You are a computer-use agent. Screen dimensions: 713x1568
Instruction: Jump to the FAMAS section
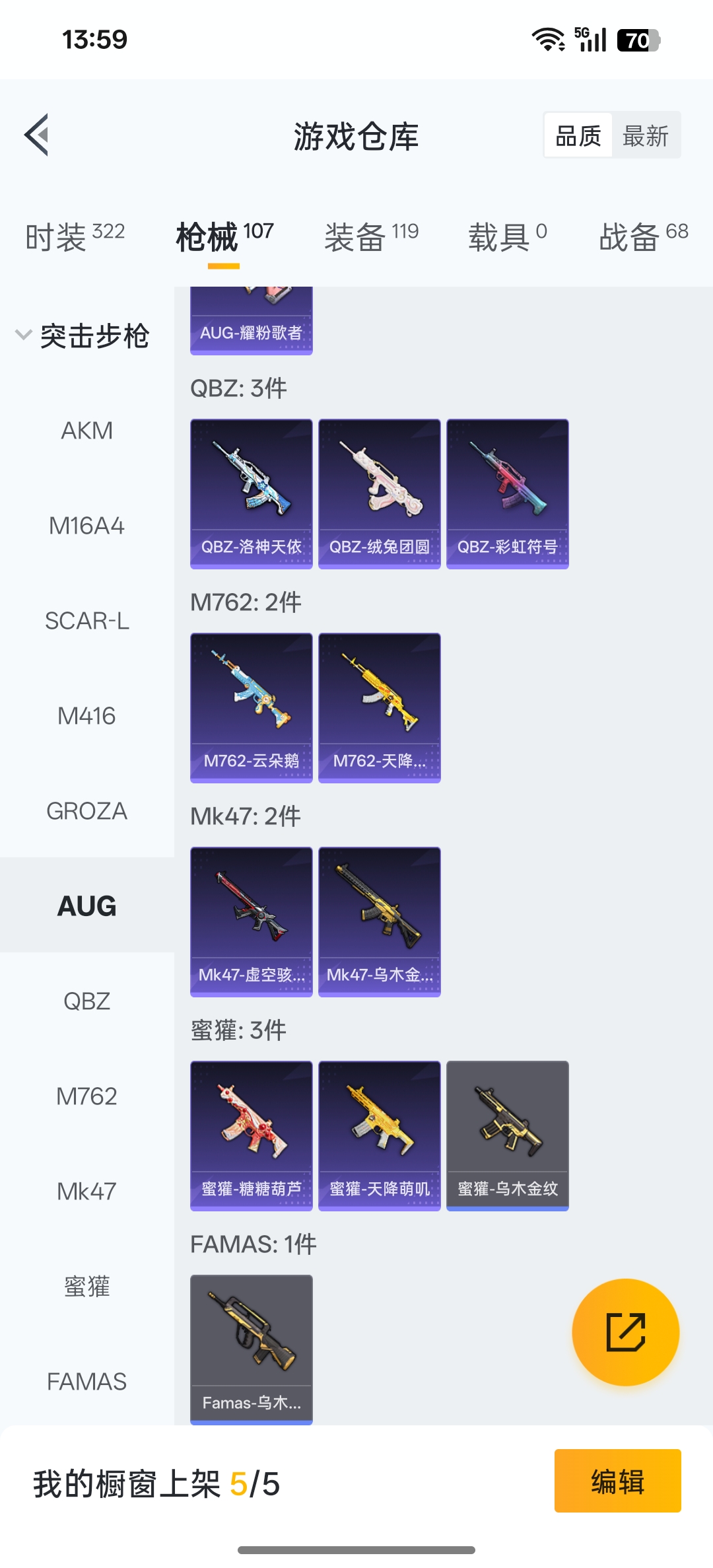[x=86, y=1382]
